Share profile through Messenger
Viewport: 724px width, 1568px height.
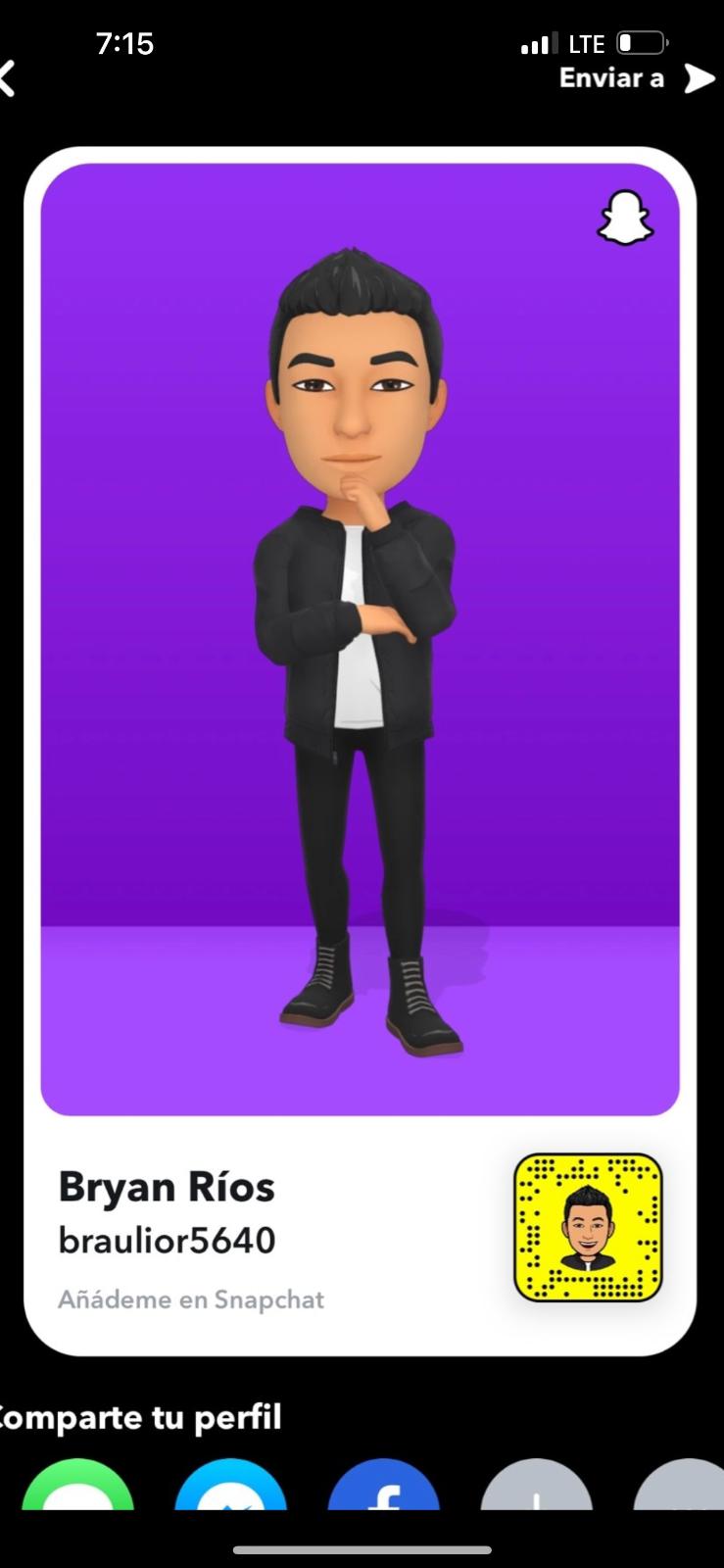[231, 1490]
